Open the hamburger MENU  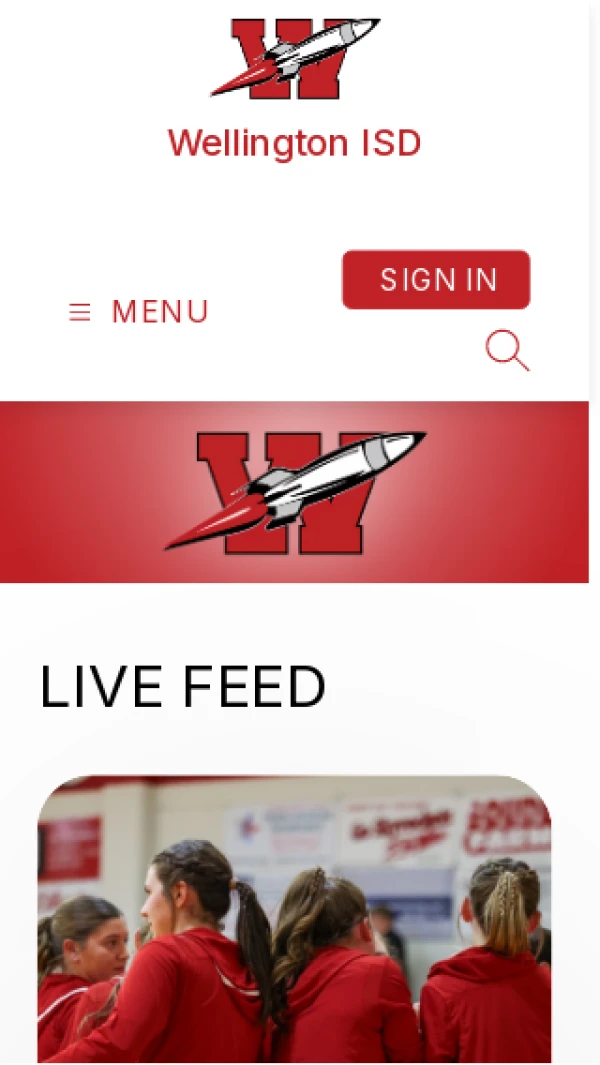click(139, 312)
